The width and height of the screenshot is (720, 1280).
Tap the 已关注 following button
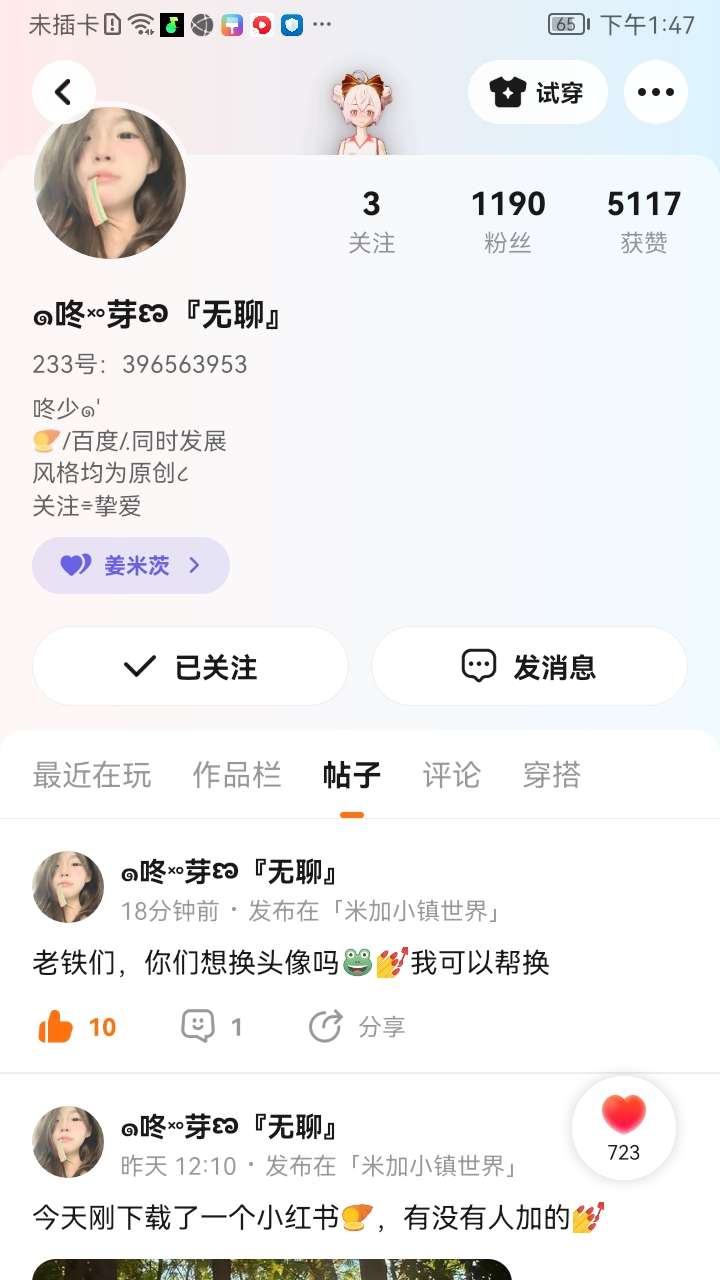[x=190, y=666]
